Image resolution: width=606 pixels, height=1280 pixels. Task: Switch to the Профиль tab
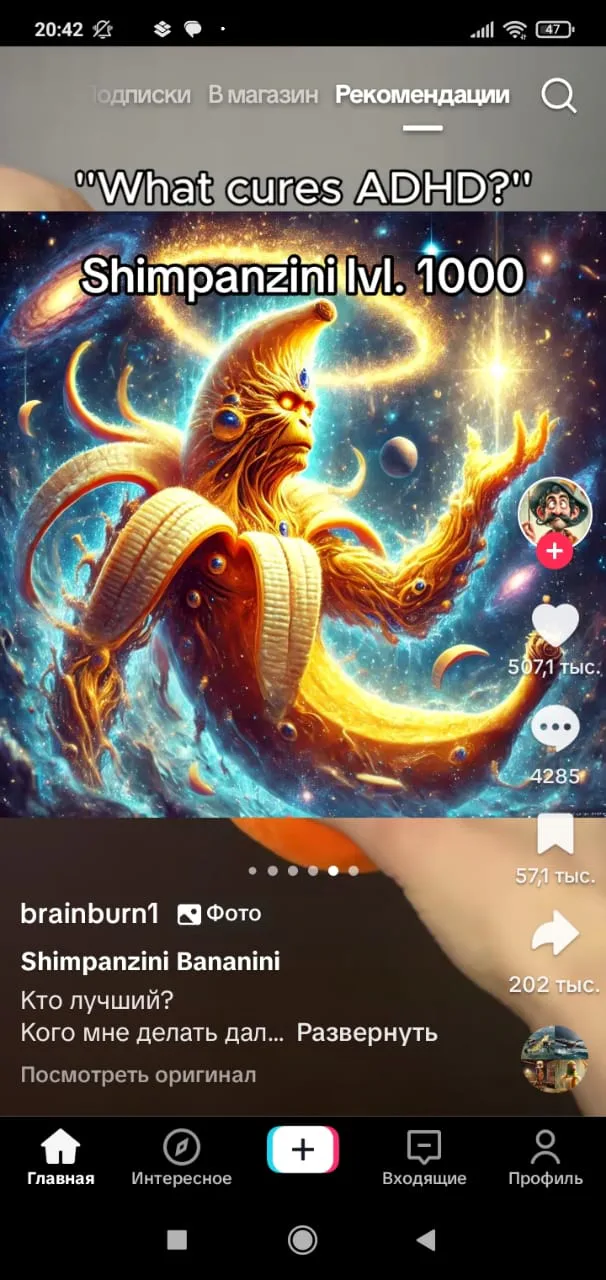[x=545, y=1158]
